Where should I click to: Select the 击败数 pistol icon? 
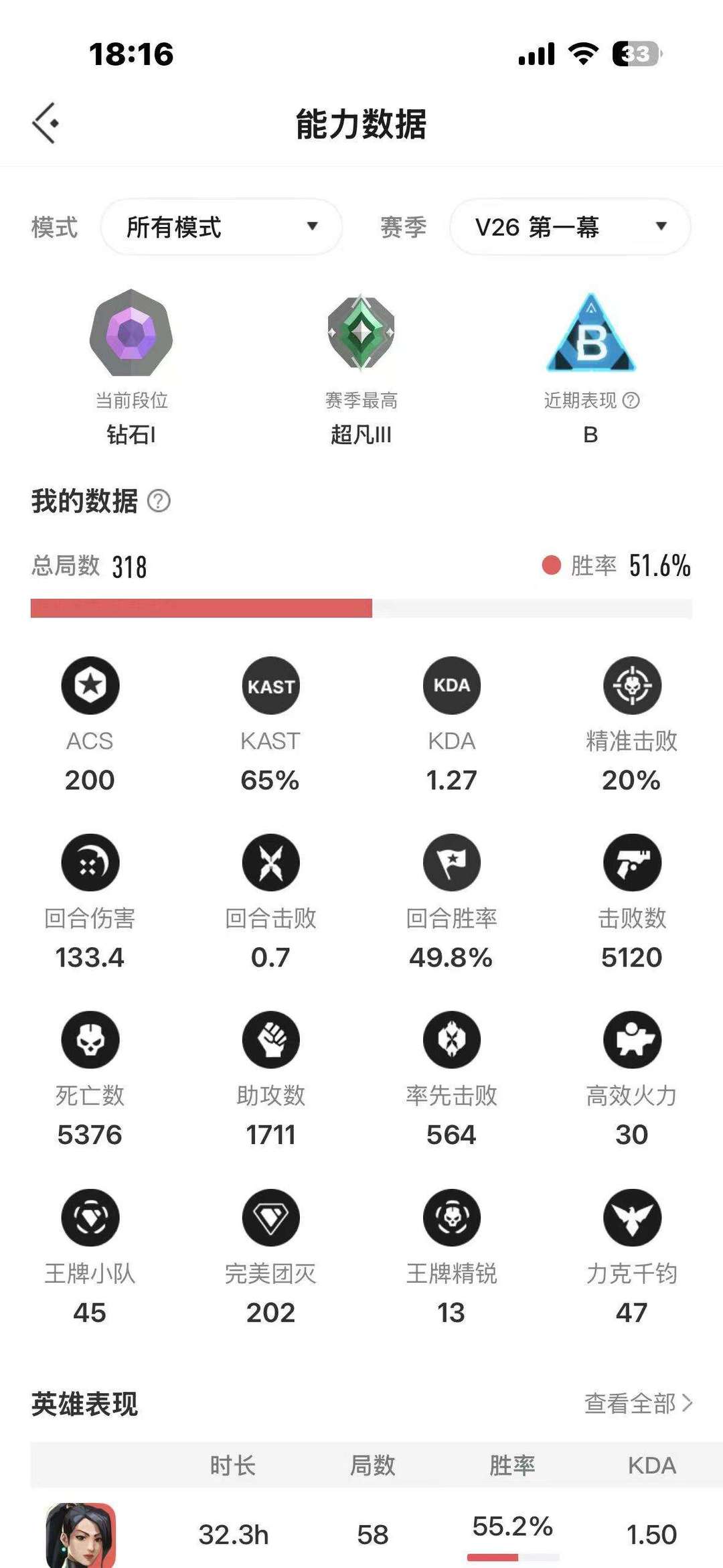click(632, 863)
